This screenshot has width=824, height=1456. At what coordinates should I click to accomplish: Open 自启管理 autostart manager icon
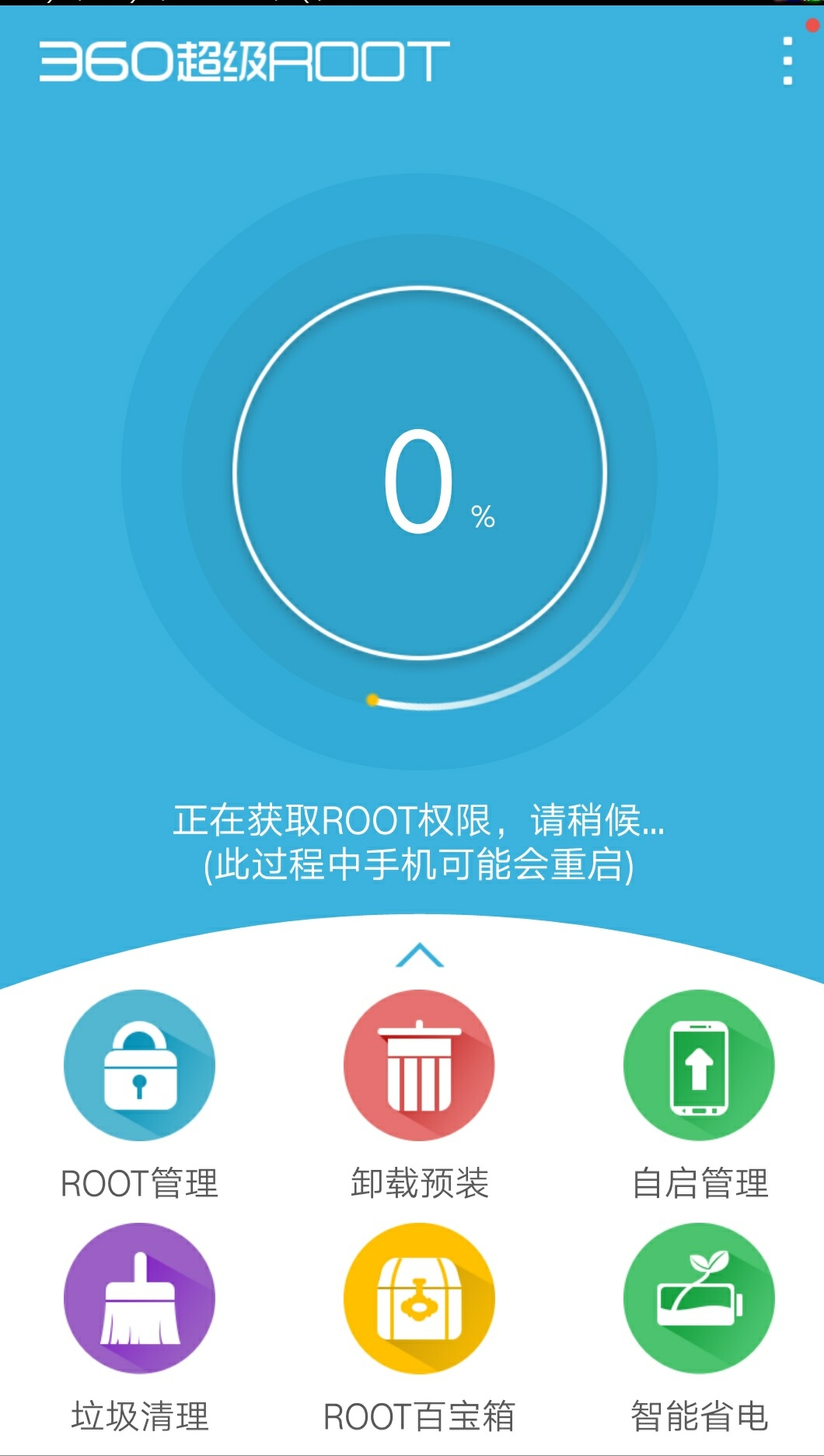(x=698, y=1065)
